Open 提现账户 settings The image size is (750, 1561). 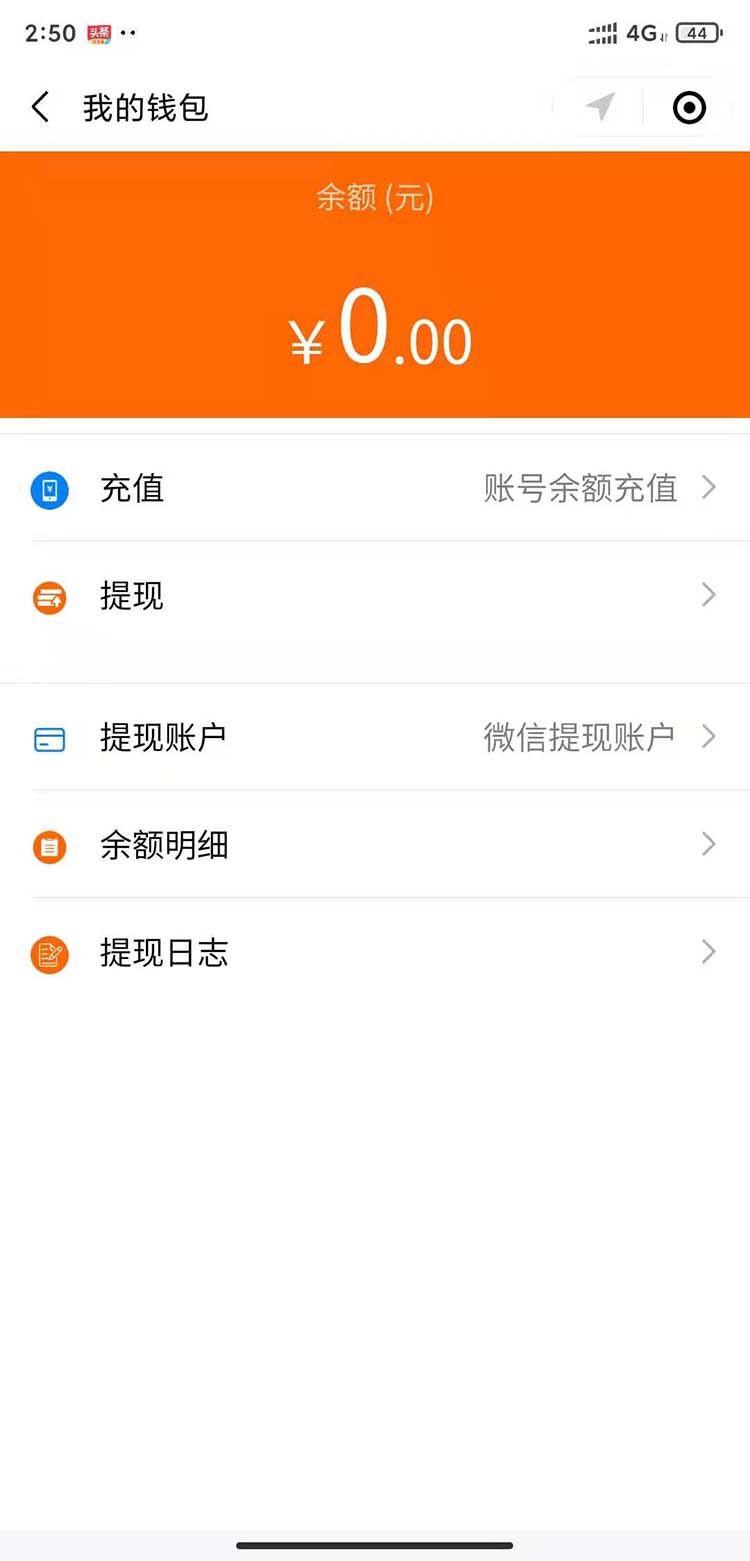coord(375,737)
